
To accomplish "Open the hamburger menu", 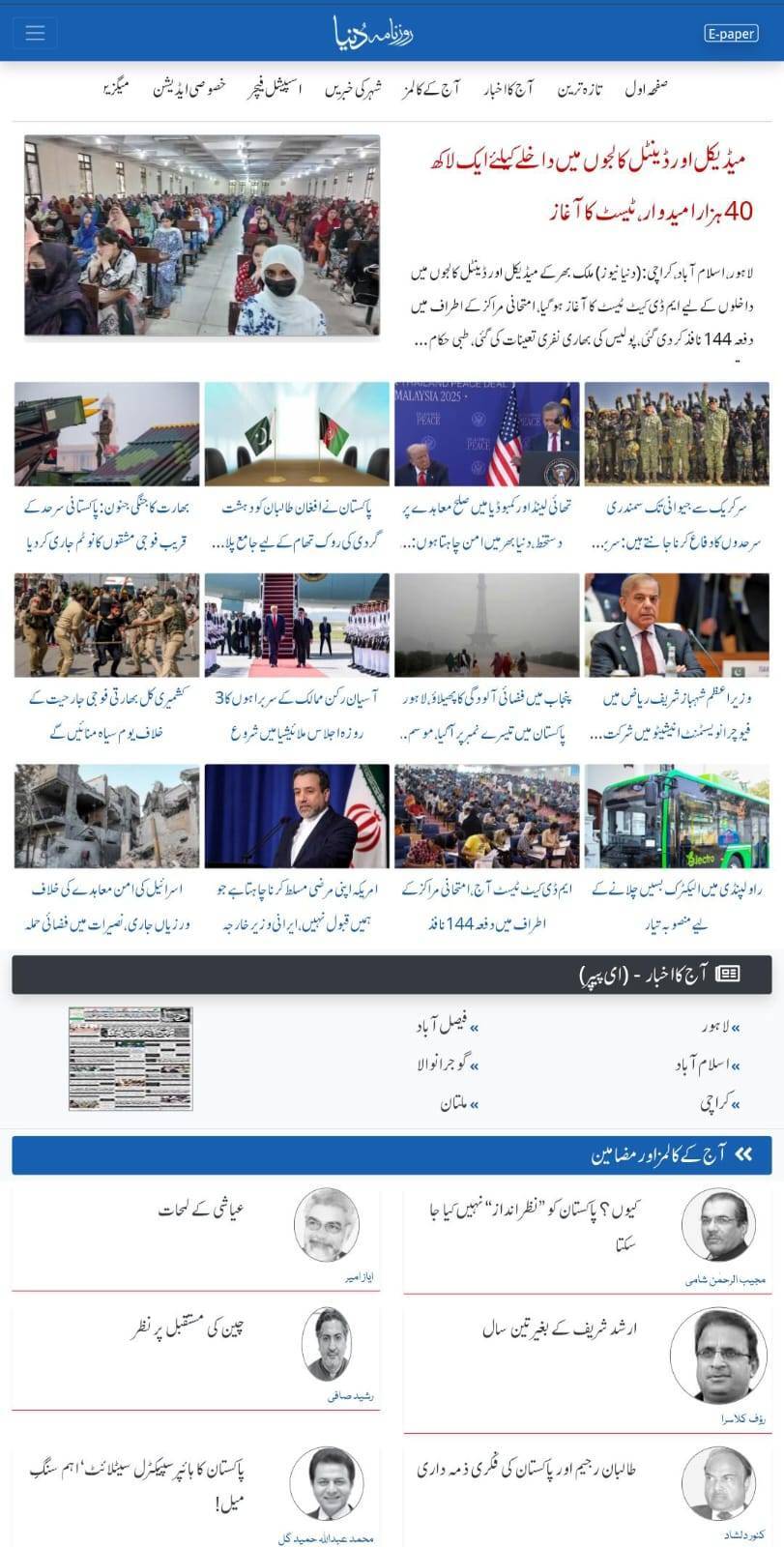I will pos(36,33).
